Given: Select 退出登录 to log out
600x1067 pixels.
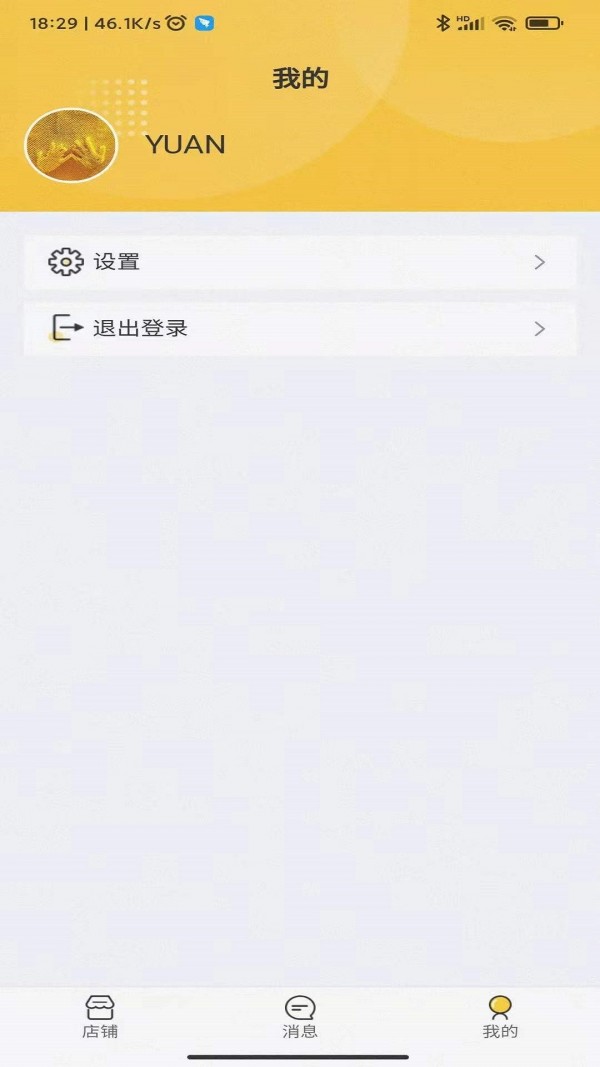Looking at the screenshot, I should click(300, 328).
